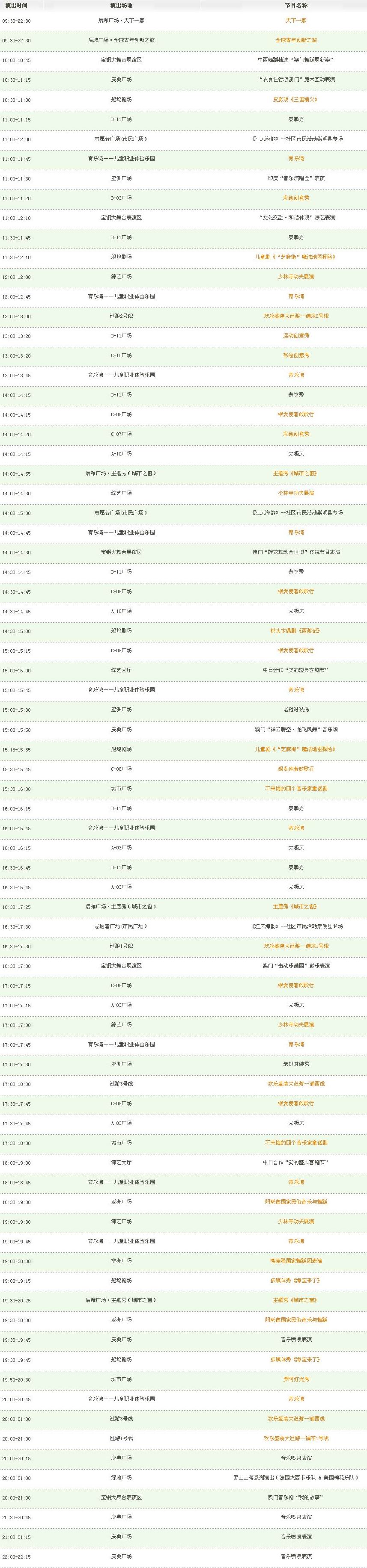This screenshot has width=367, height=1568.
Task: Tap the 运动创意秀 program link
Action: pyautogui.click(x=295, y=335)
